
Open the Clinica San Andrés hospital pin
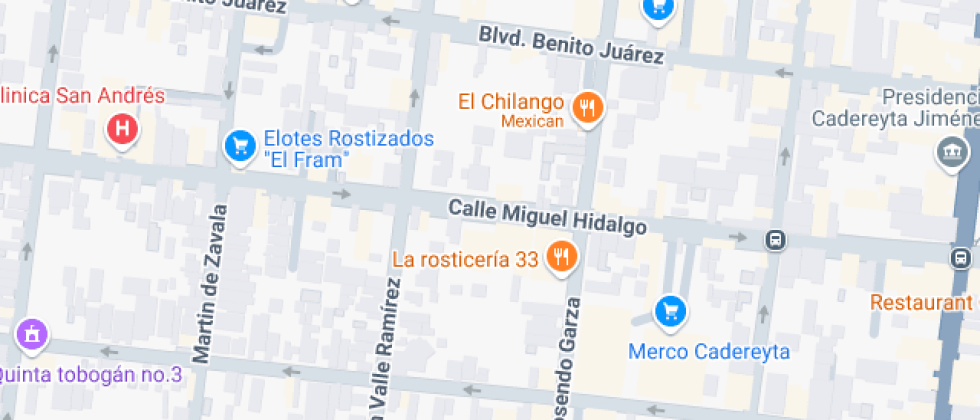click(x=123, y=129)
